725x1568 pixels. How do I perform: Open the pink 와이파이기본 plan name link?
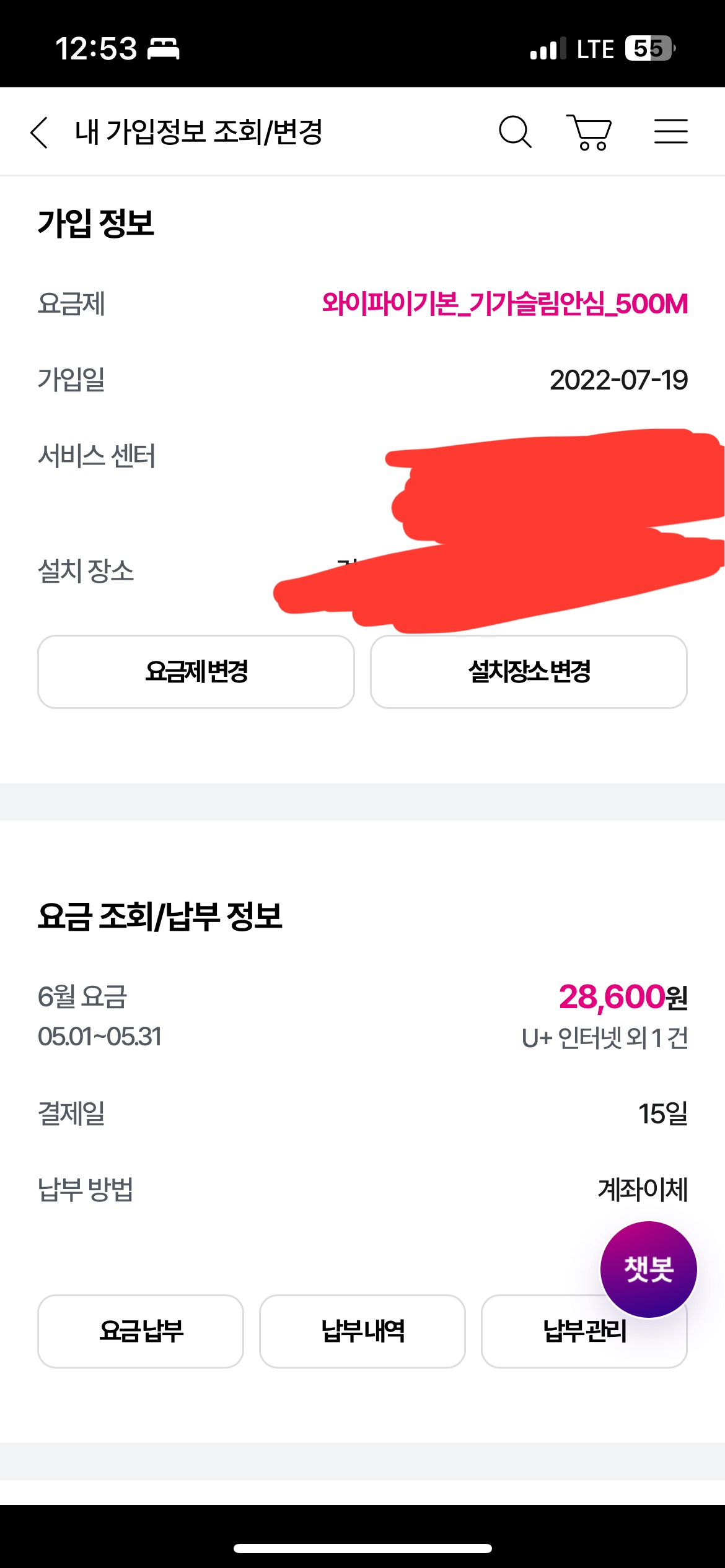[505, 303]
